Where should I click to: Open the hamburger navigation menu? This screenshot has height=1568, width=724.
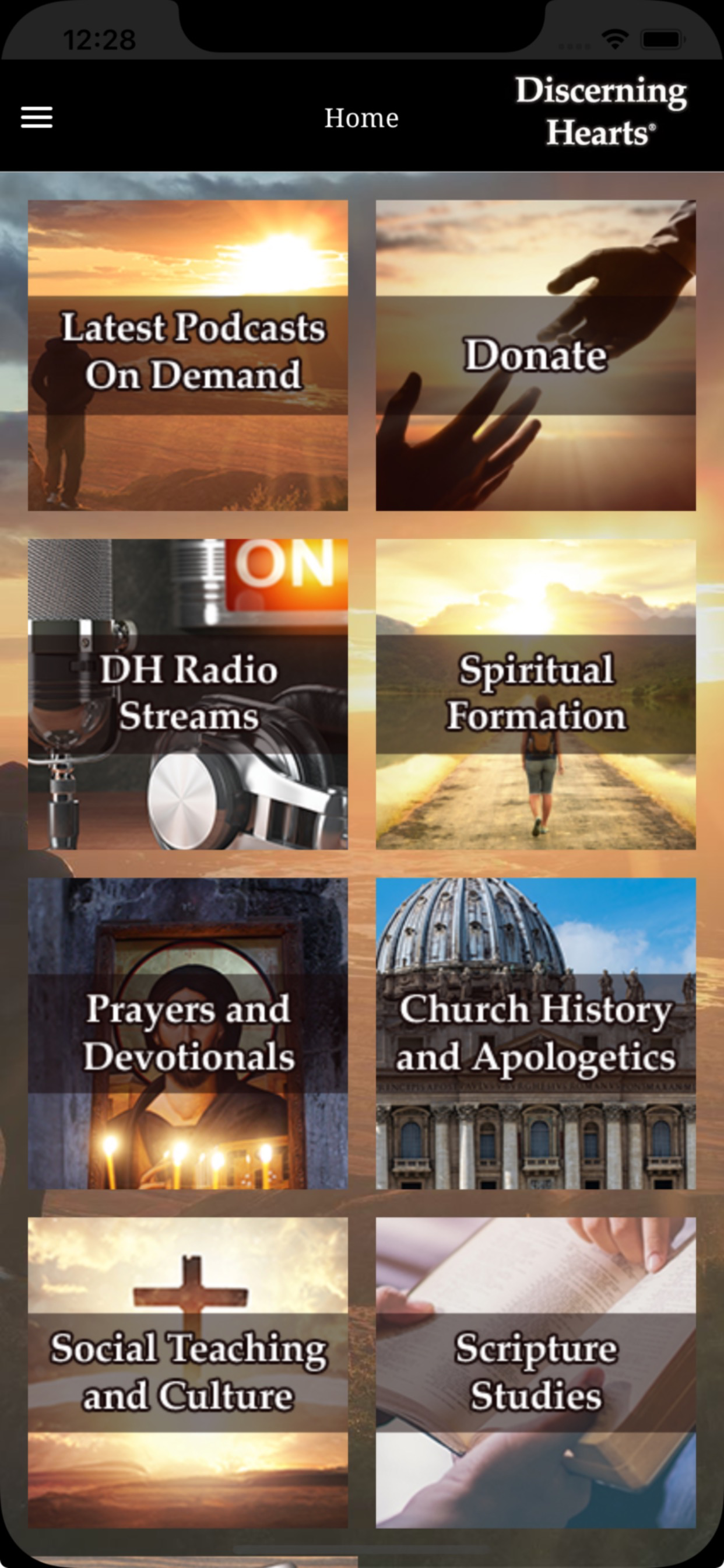[x=37, y=117]
